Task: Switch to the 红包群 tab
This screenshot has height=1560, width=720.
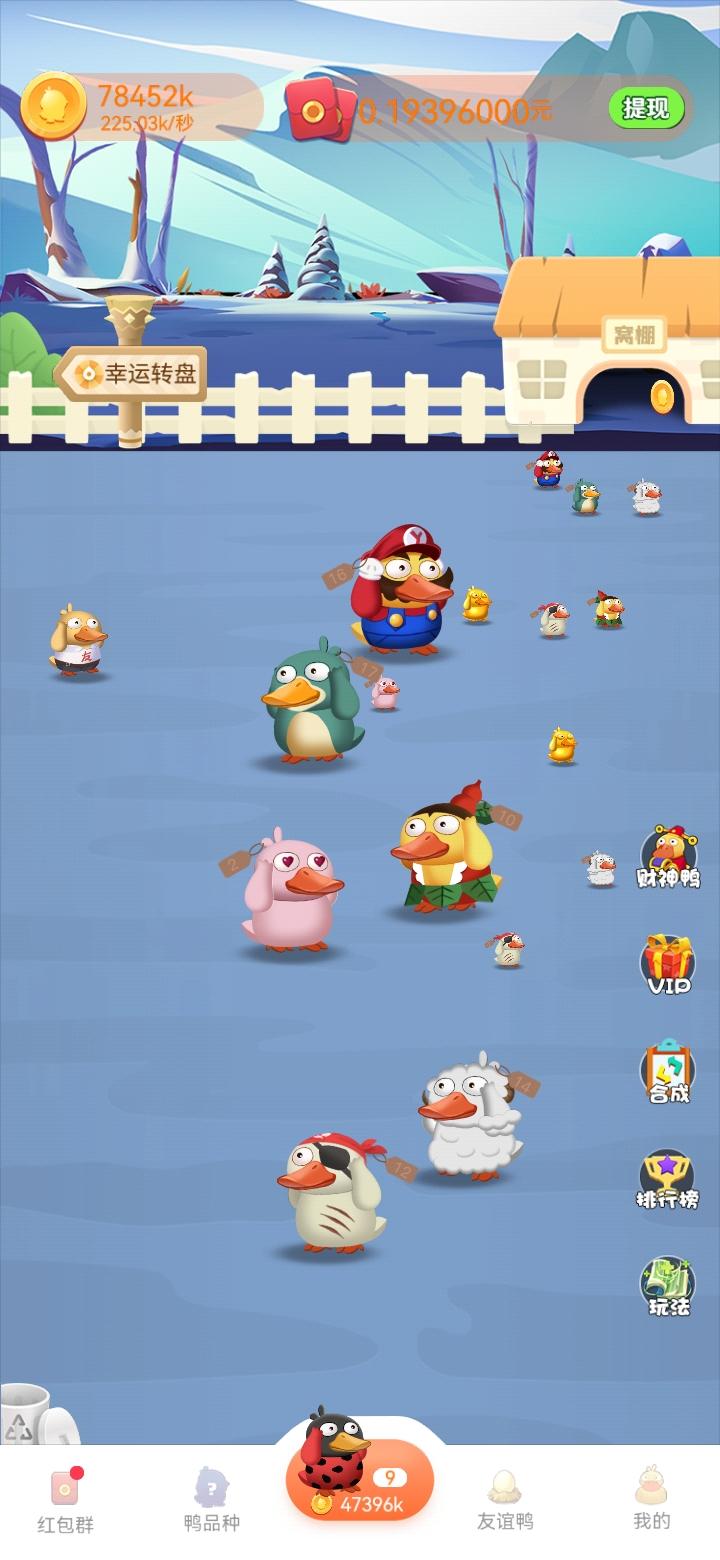Action: click(66, 1502)
